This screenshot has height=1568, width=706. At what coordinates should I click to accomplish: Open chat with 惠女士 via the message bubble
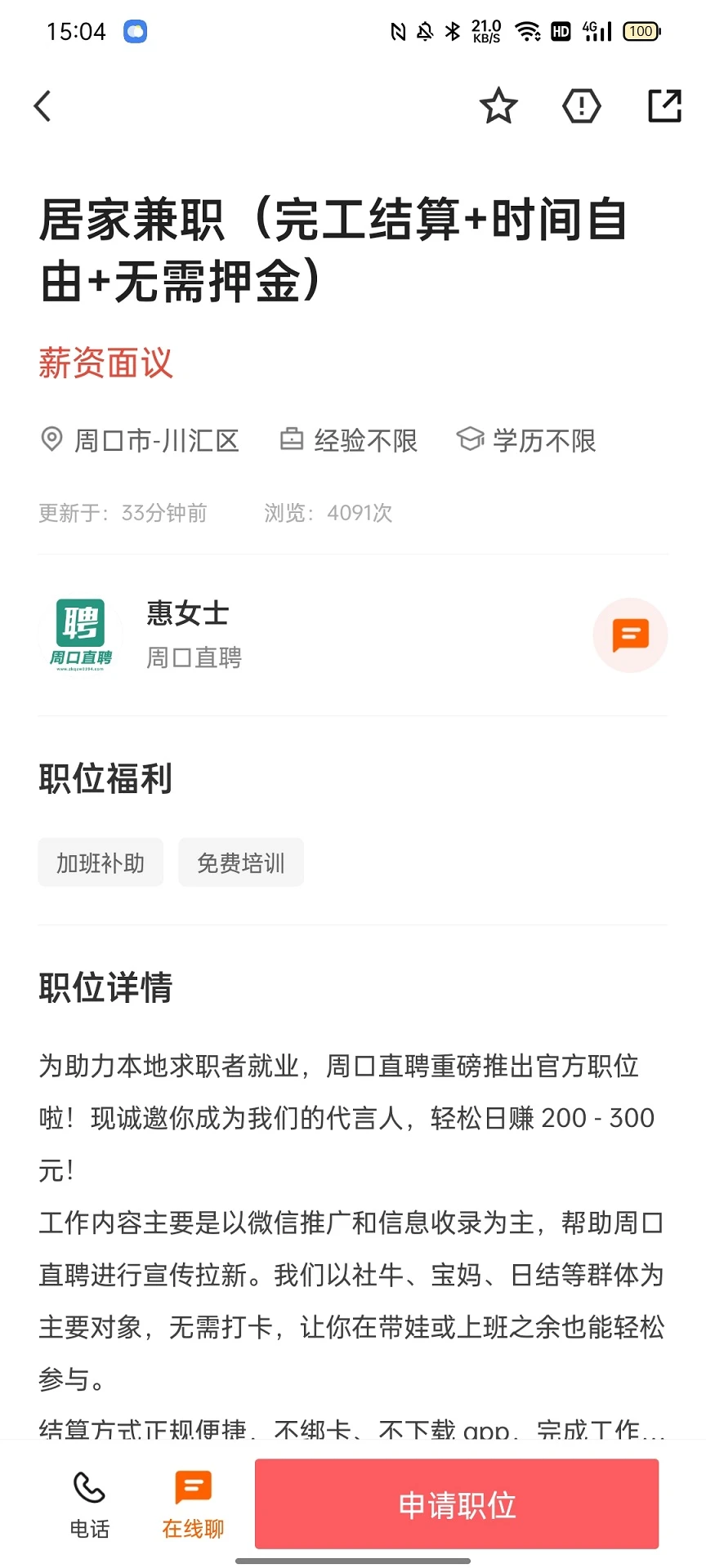pyautogui.click(x=630, y=635)
